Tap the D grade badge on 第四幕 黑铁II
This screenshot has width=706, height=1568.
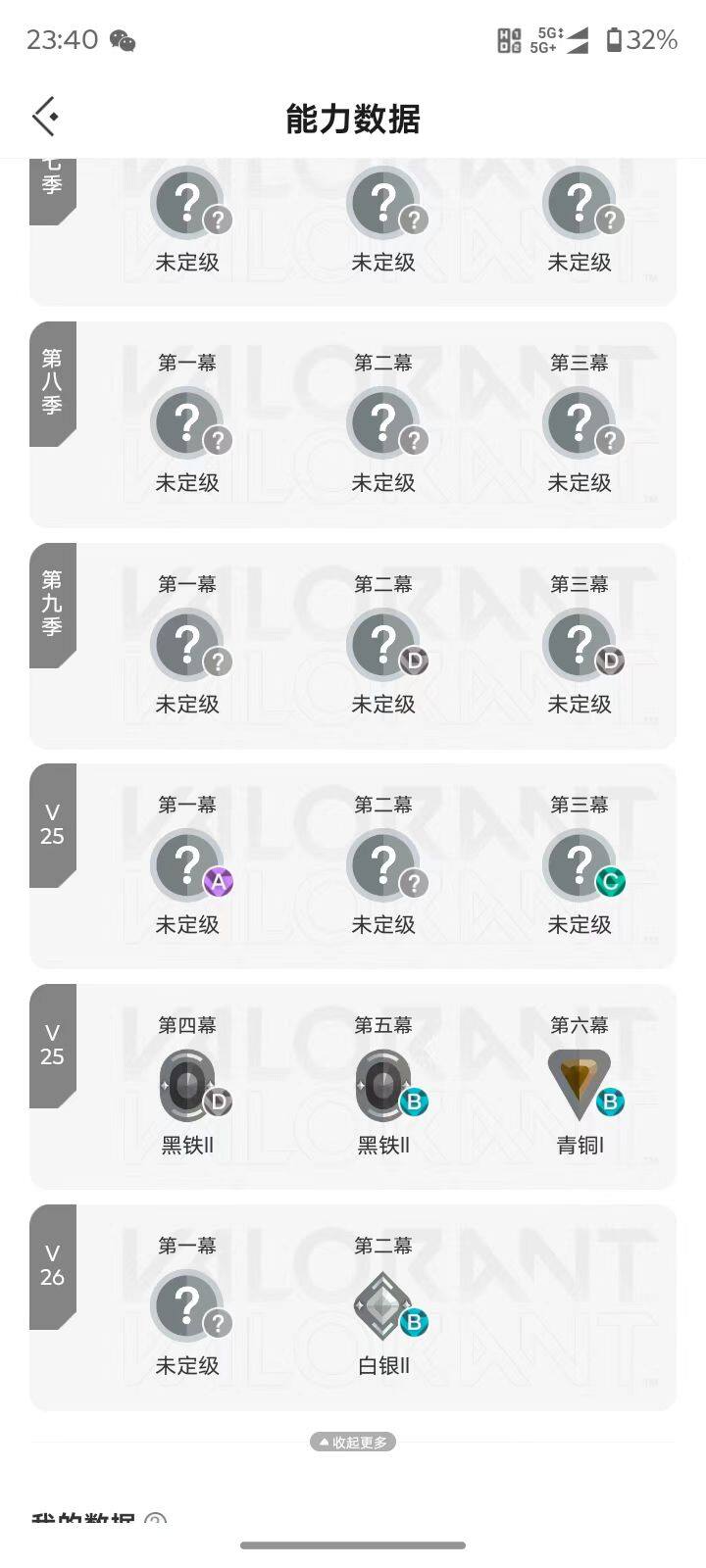217,1102
